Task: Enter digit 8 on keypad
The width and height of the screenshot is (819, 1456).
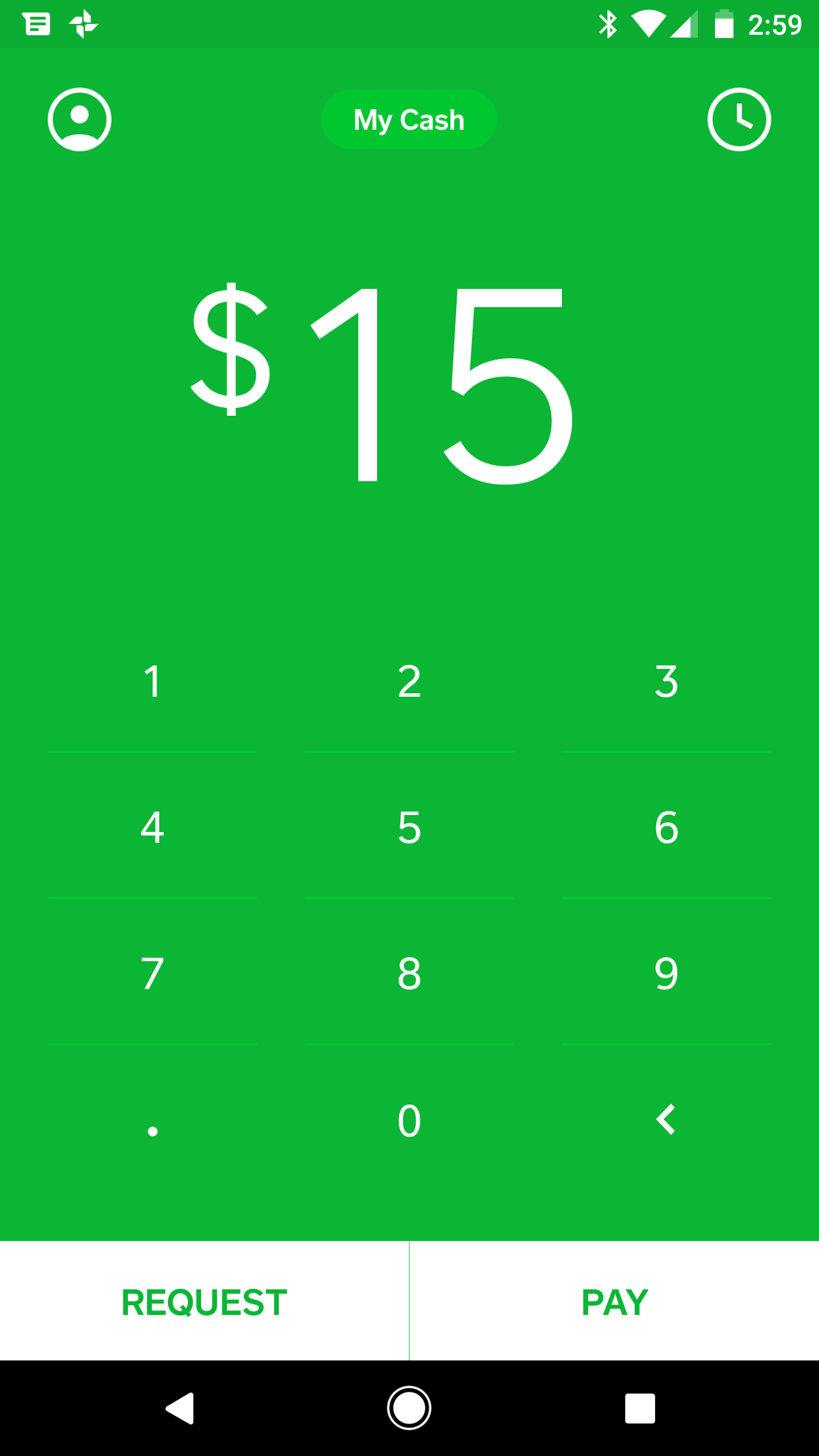Action: [409, 974]
